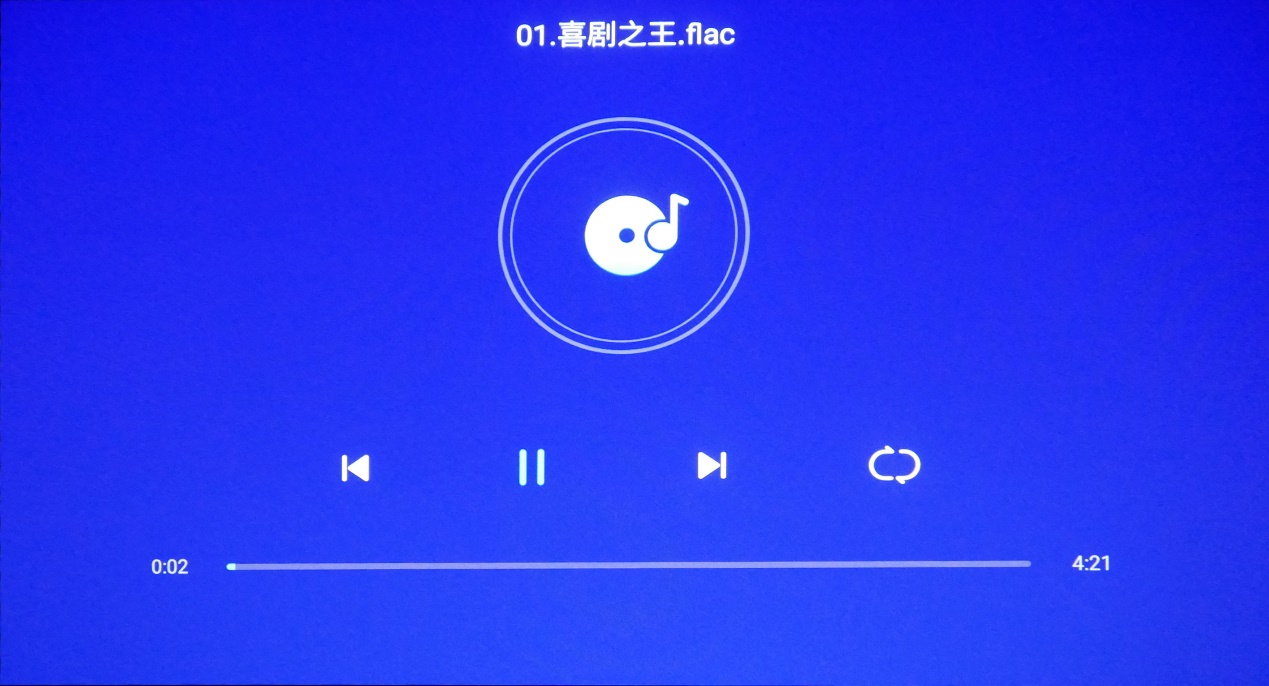This screenshot has height=686, width=1269.
Task: Toggle the repeat mode icon
Action: (x=894, y=466)
